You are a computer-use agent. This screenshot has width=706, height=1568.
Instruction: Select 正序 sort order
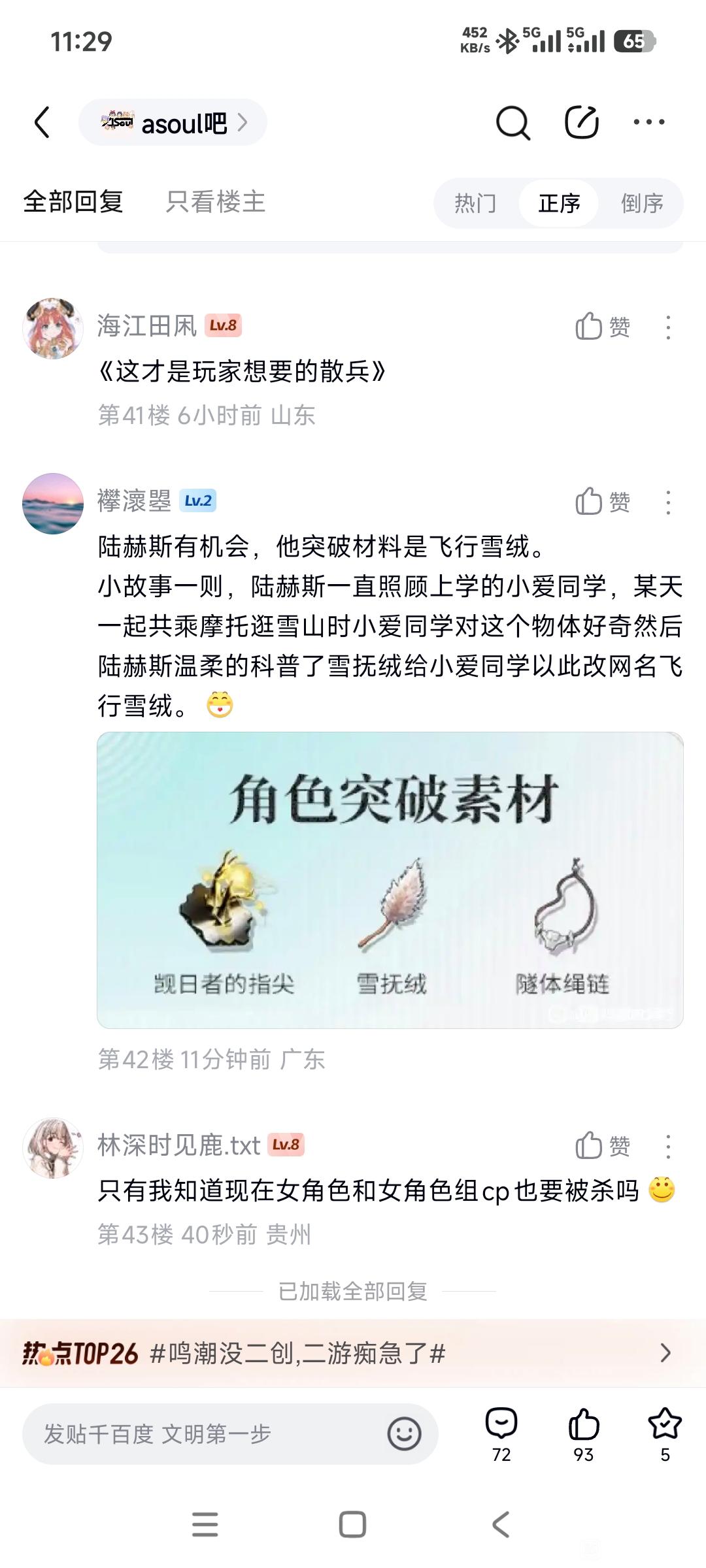559,203
